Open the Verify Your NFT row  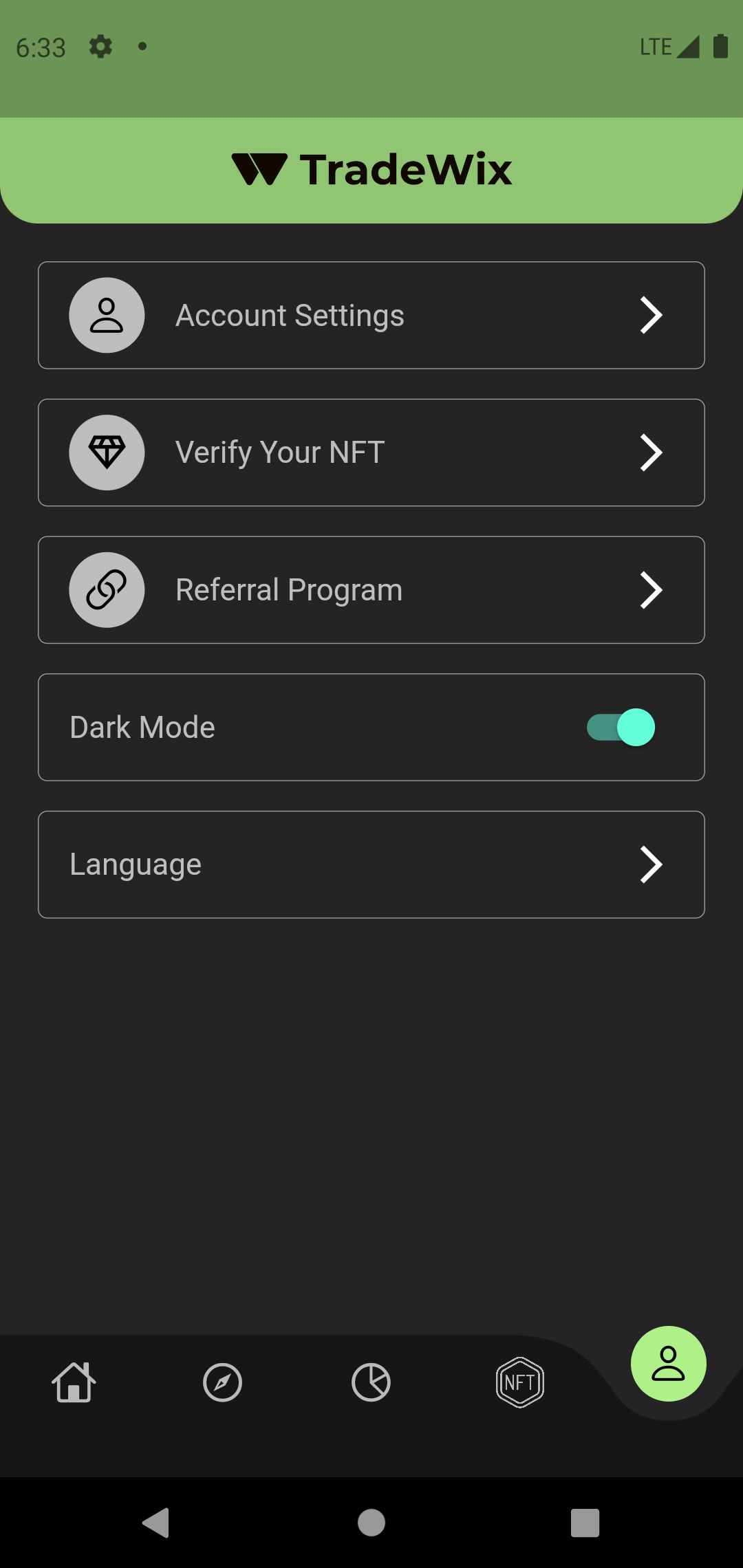[371, 453]
